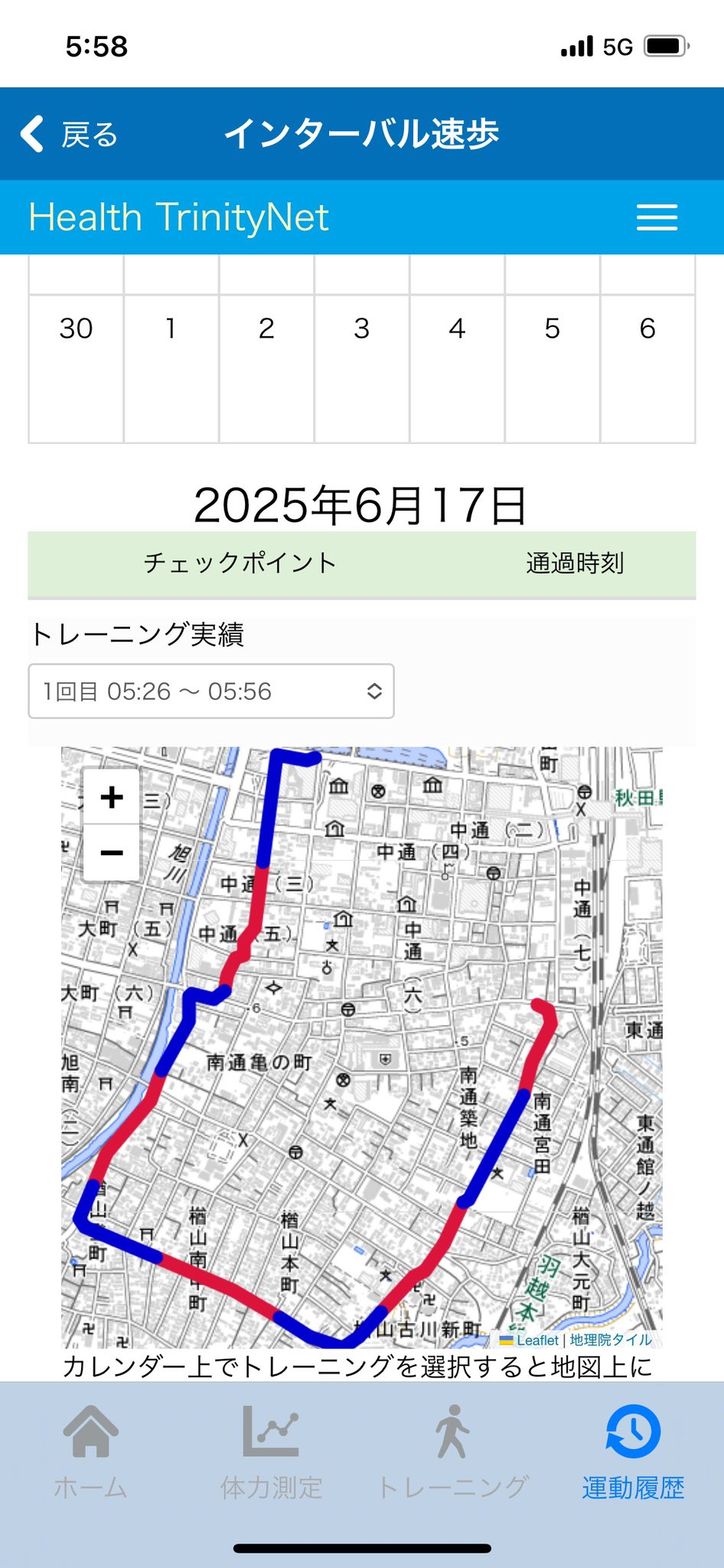Open the 地理院タイル attribution link
Screen dimensions: 724x1568
[x=611, y=1340]
